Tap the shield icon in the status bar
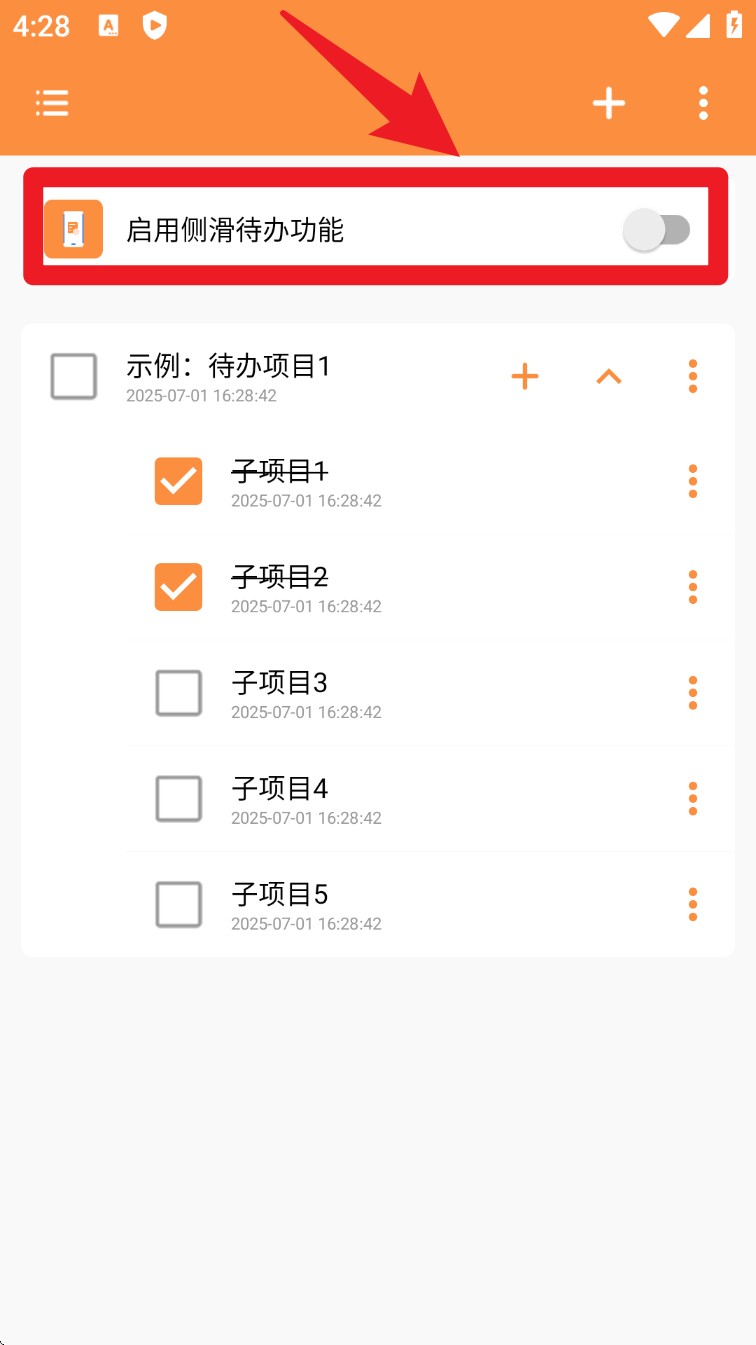Image resolution: width=756 pixels, height=1345 pixels. 155,27
